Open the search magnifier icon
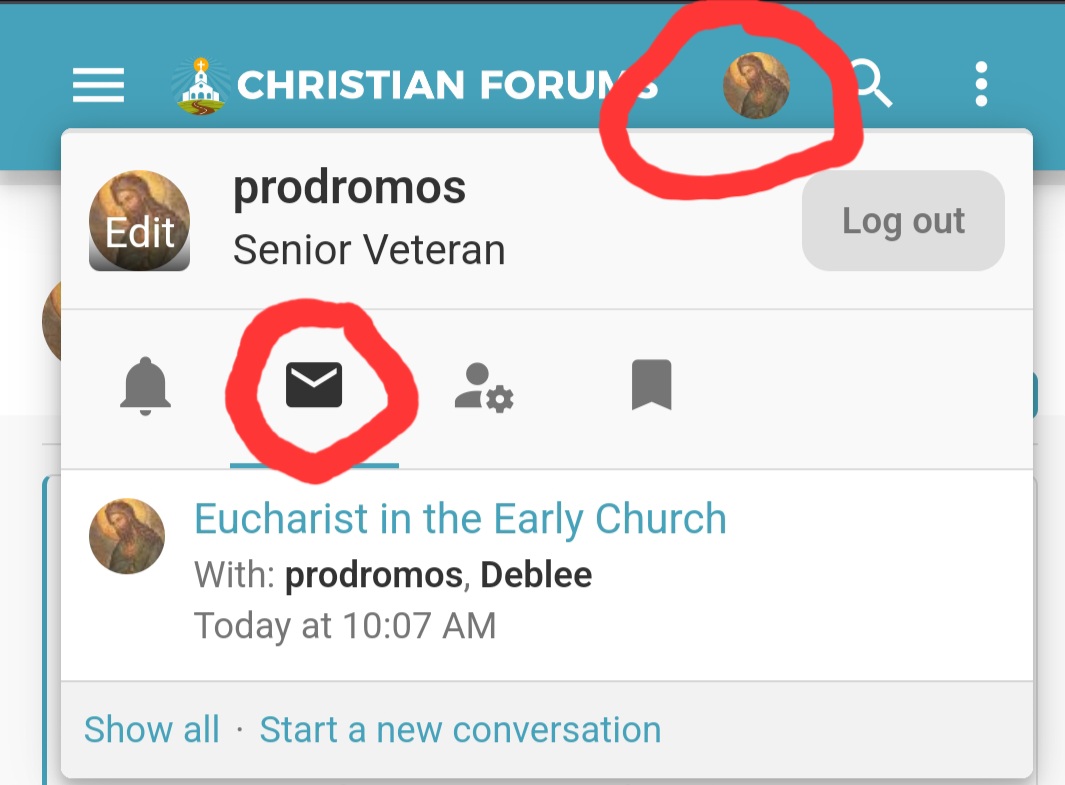The height and width of the screenshot is (785, 1065). coord(872,84)
